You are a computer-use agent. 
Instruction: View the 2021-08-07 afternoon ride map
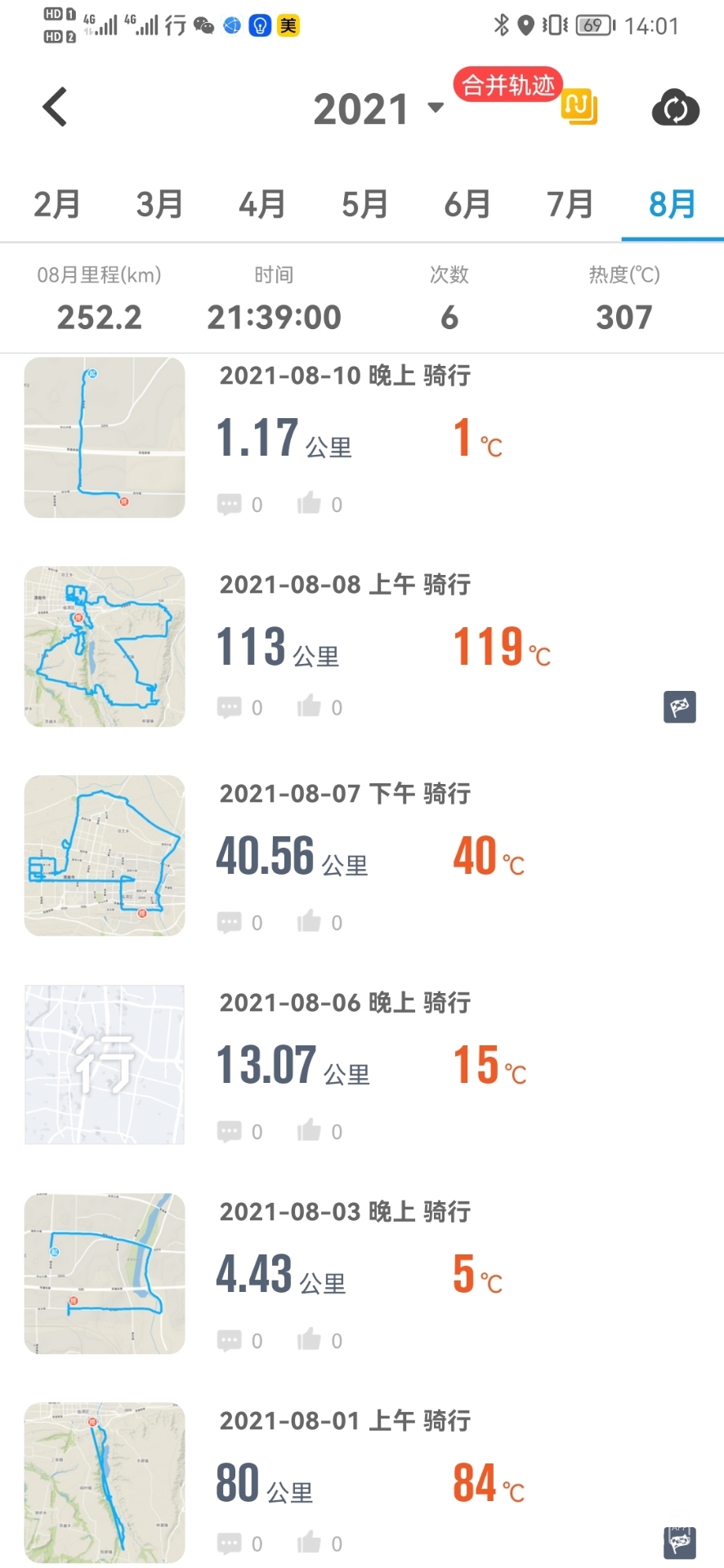(105, 855)
